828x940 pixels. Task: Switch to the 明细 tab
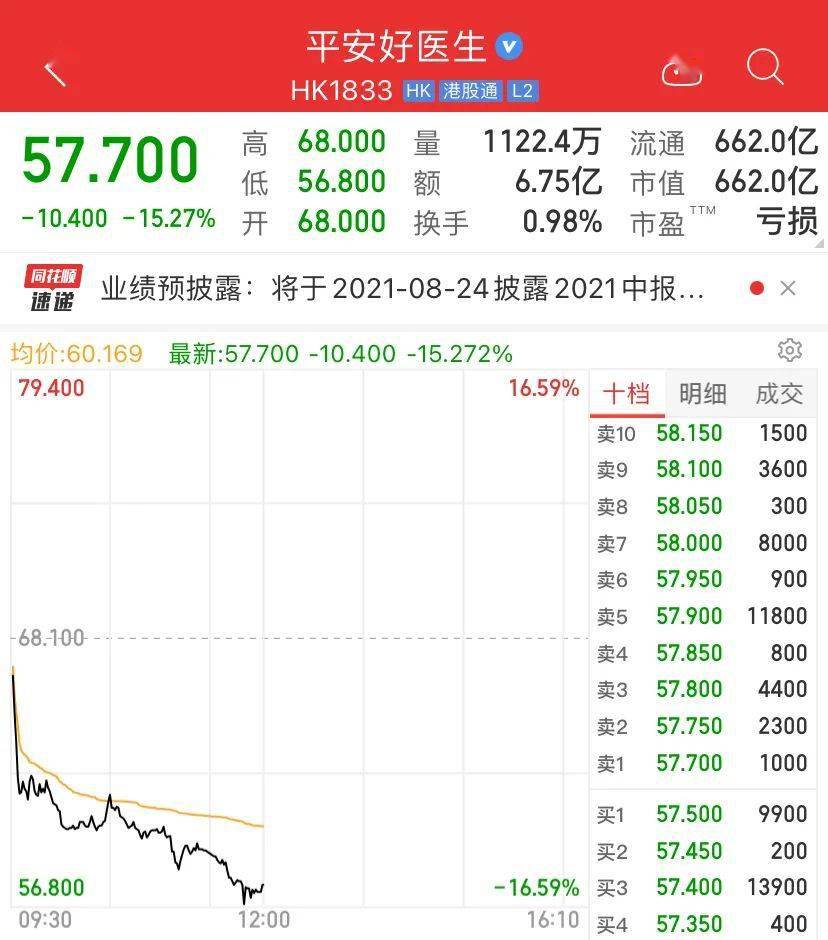(x=703, y=394)
